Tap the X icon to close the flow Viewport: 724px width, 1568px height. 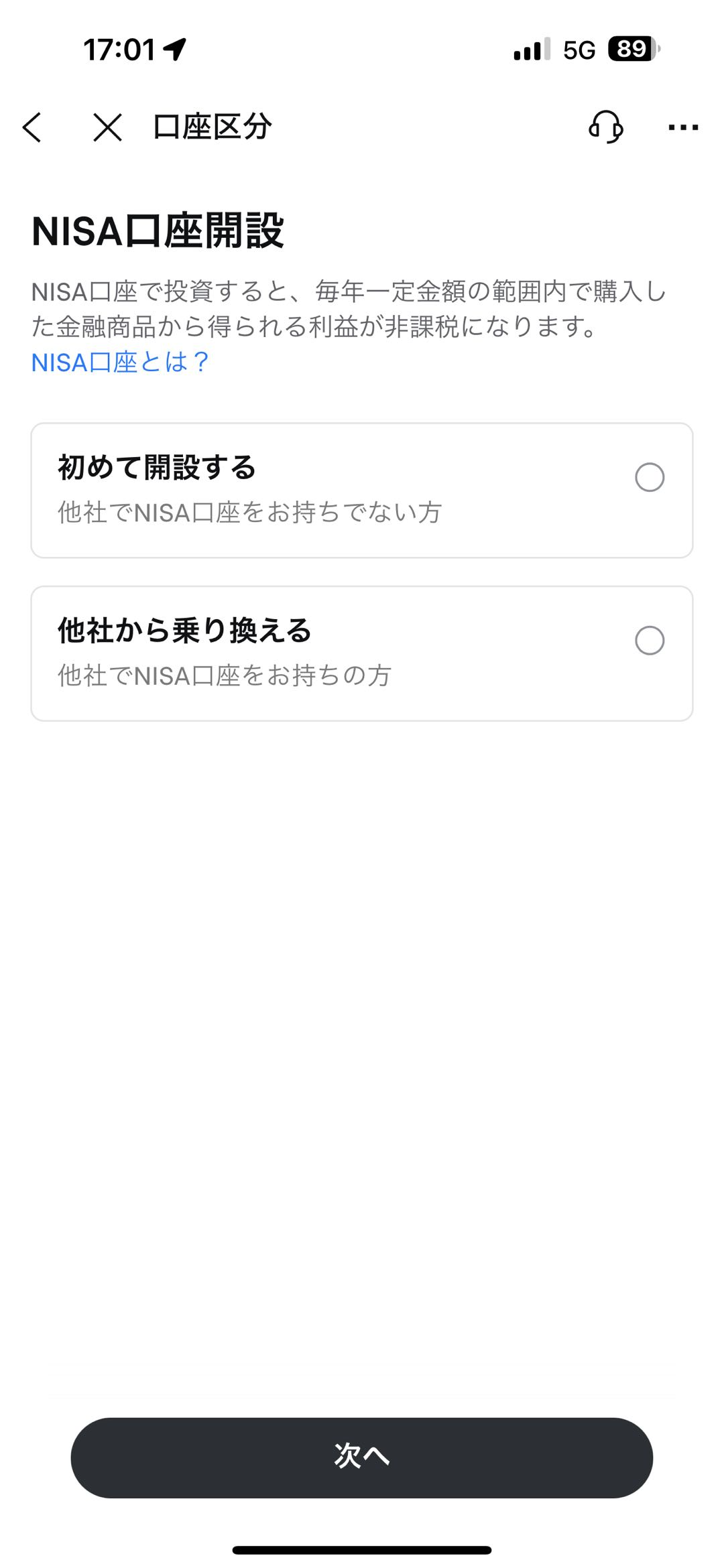107,129
